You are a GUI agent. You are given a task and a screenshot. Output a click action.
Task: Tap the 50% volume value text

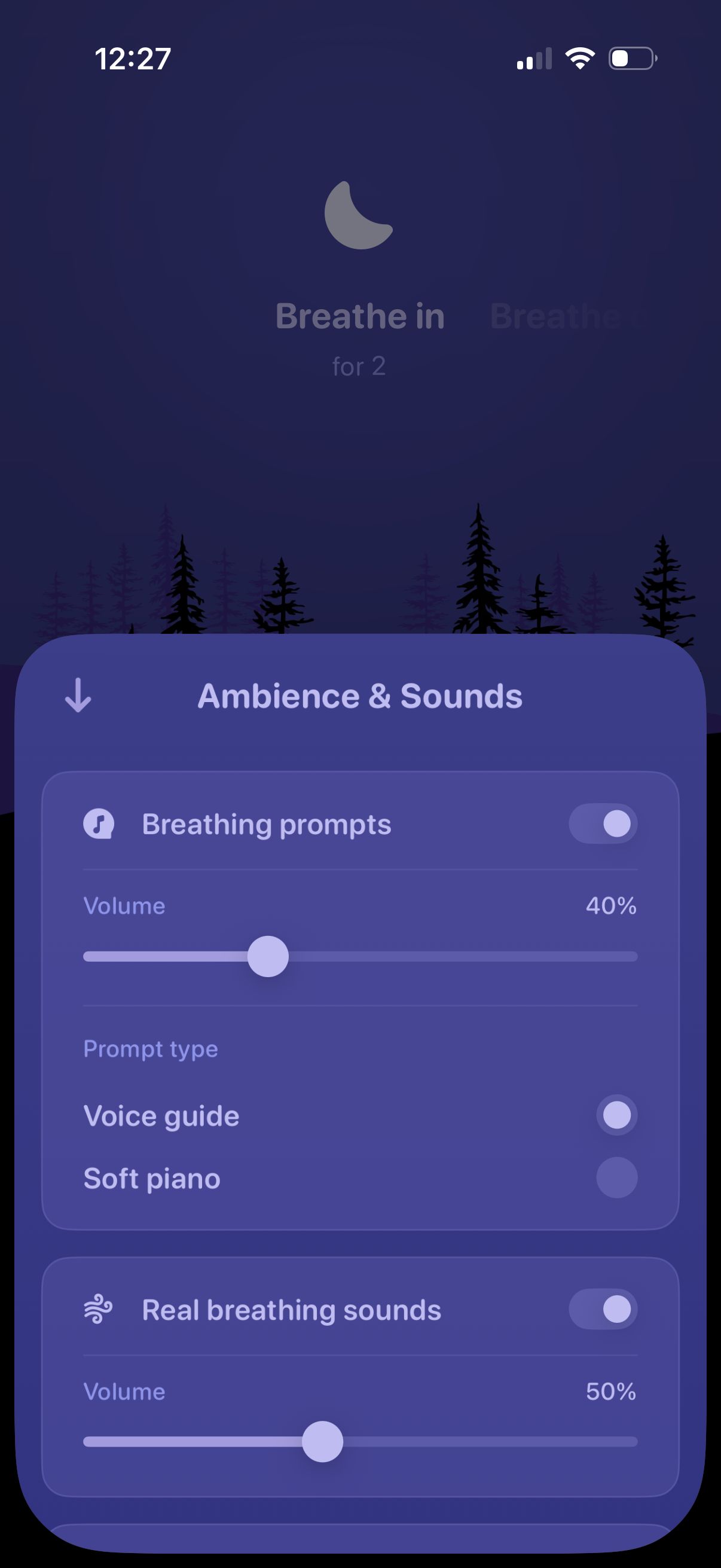610,1392
